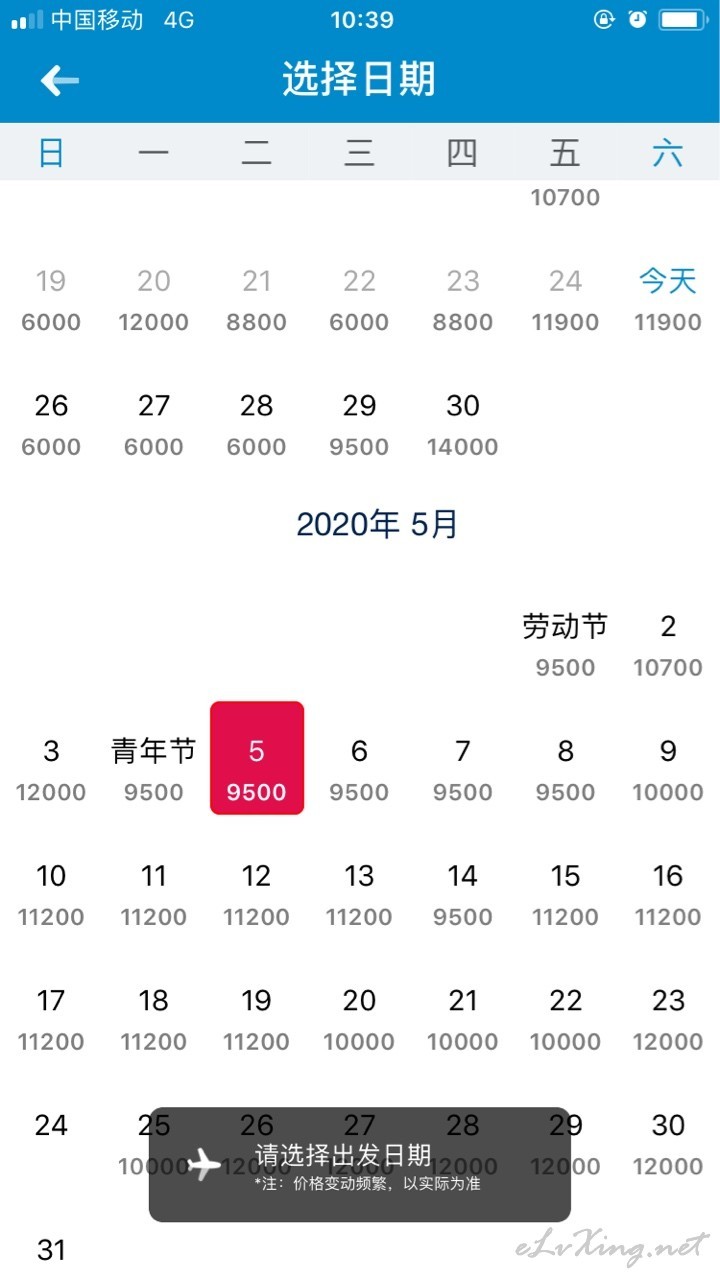Select today (今天) priced 11900
The height and width of the screenshot is (1280, 720).
click(x=668, y=300)
